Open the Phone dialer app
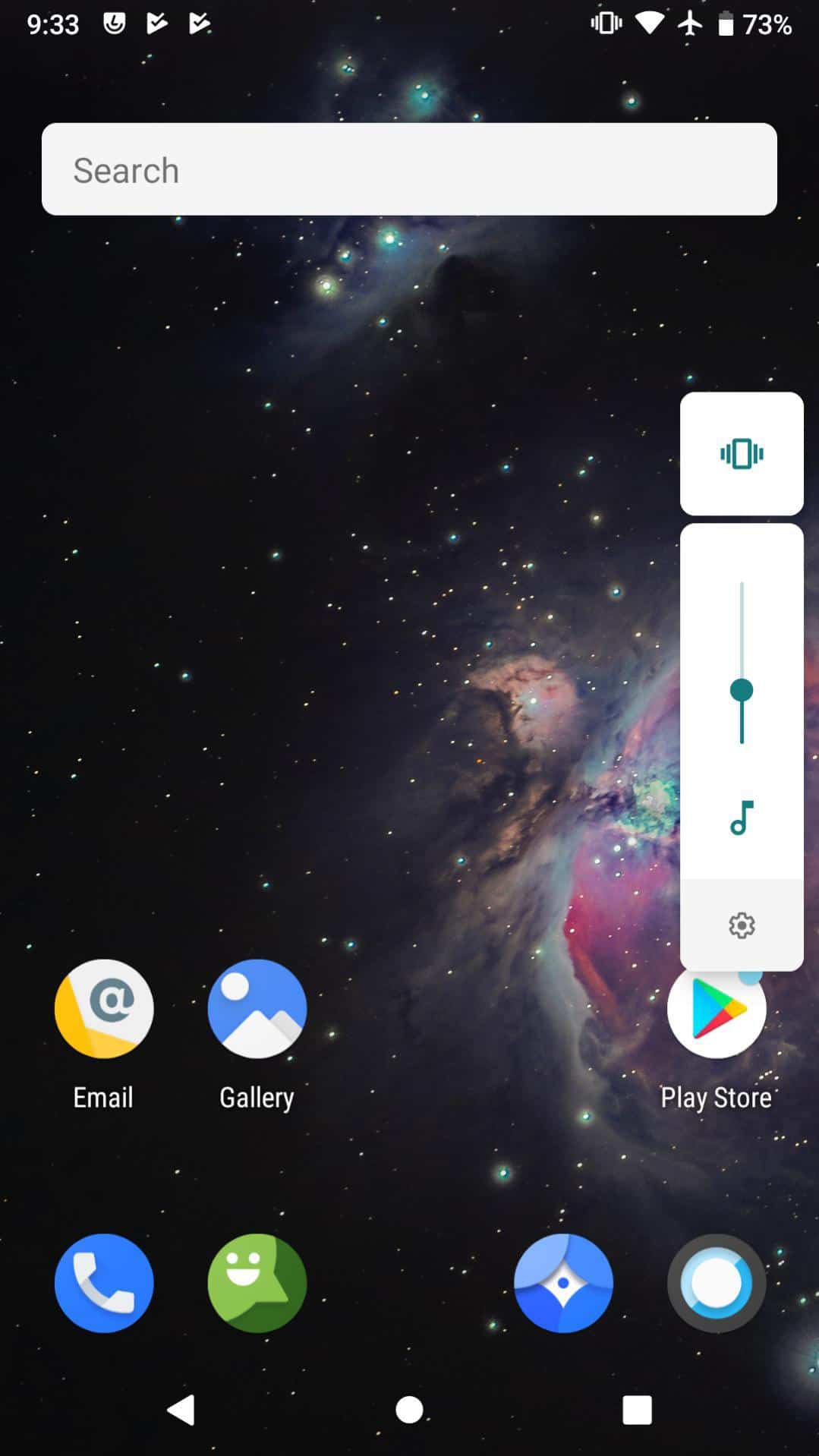819x1456 pixels. pos(104,1282)
